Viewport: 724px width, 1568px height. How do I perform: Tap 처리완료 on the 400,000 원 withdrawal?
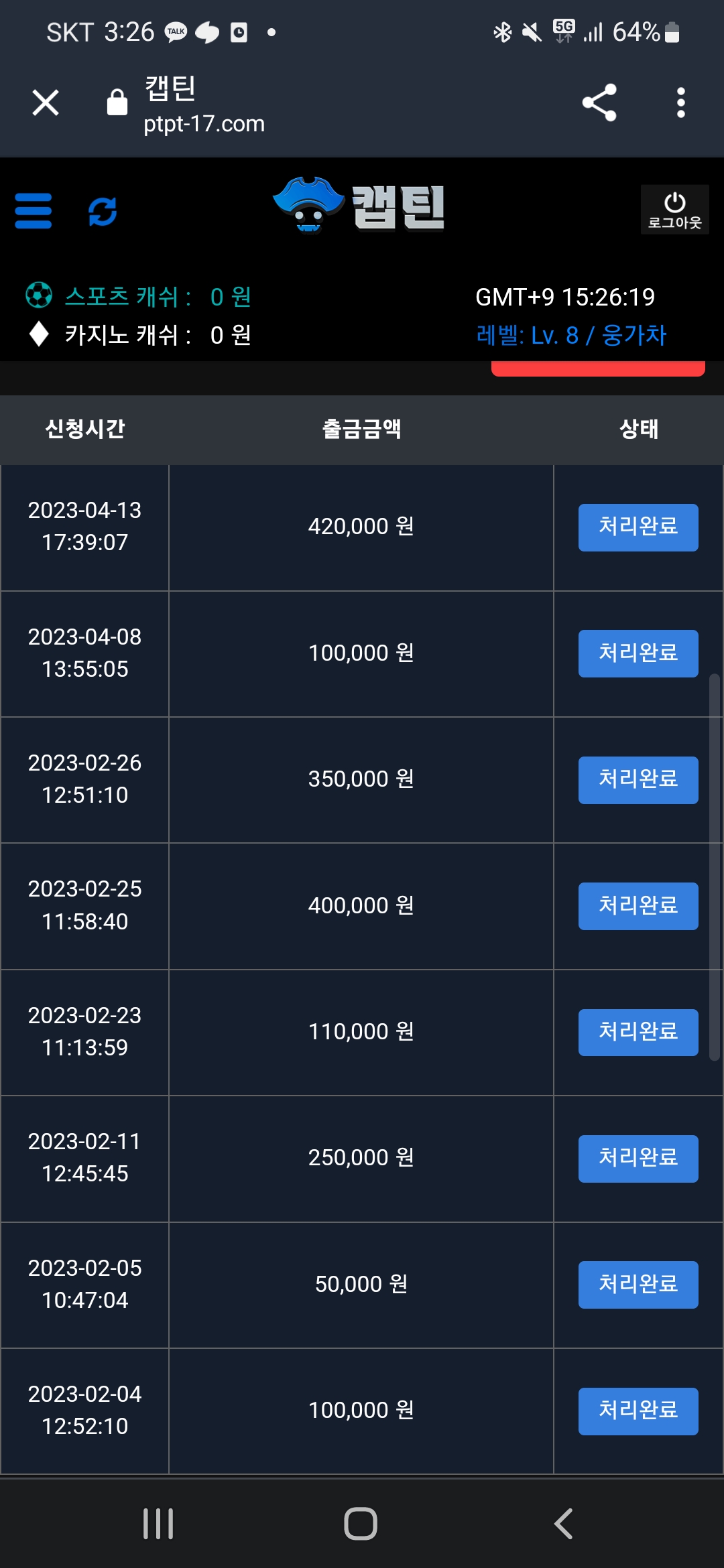click(638, 906)
